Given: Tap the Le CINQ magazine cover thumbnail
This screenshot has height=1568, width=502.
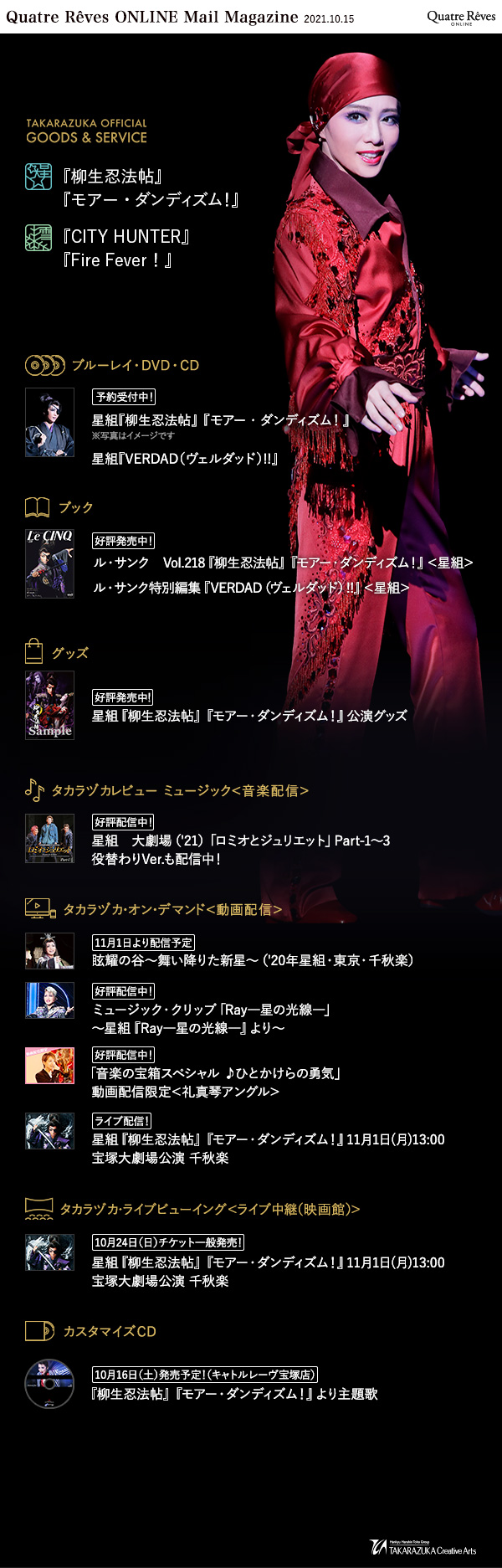Looking at the screenshot, I should (x=49, y=563).
